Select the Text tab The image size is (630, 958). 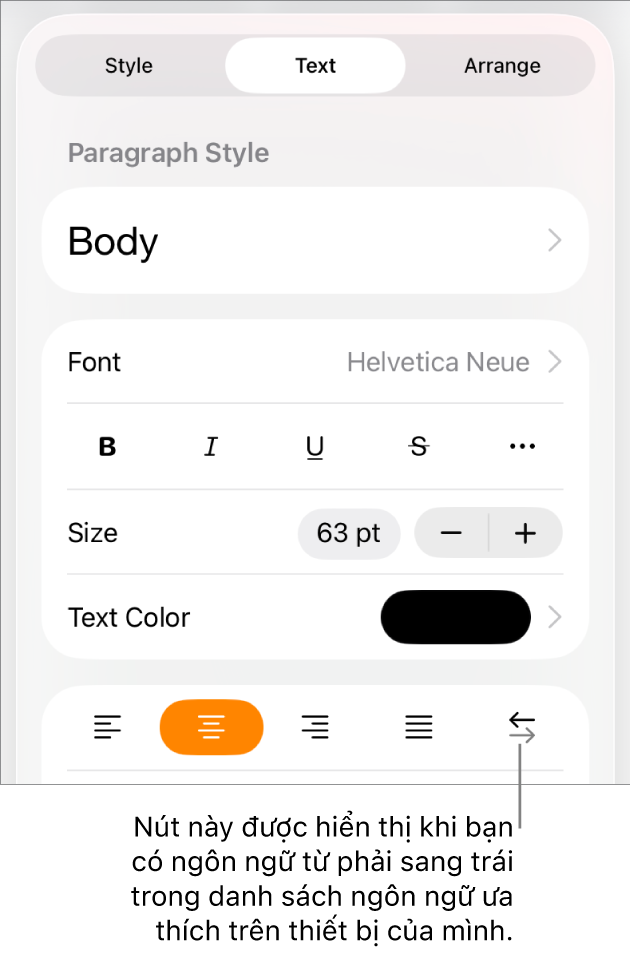tap(315, 66)
